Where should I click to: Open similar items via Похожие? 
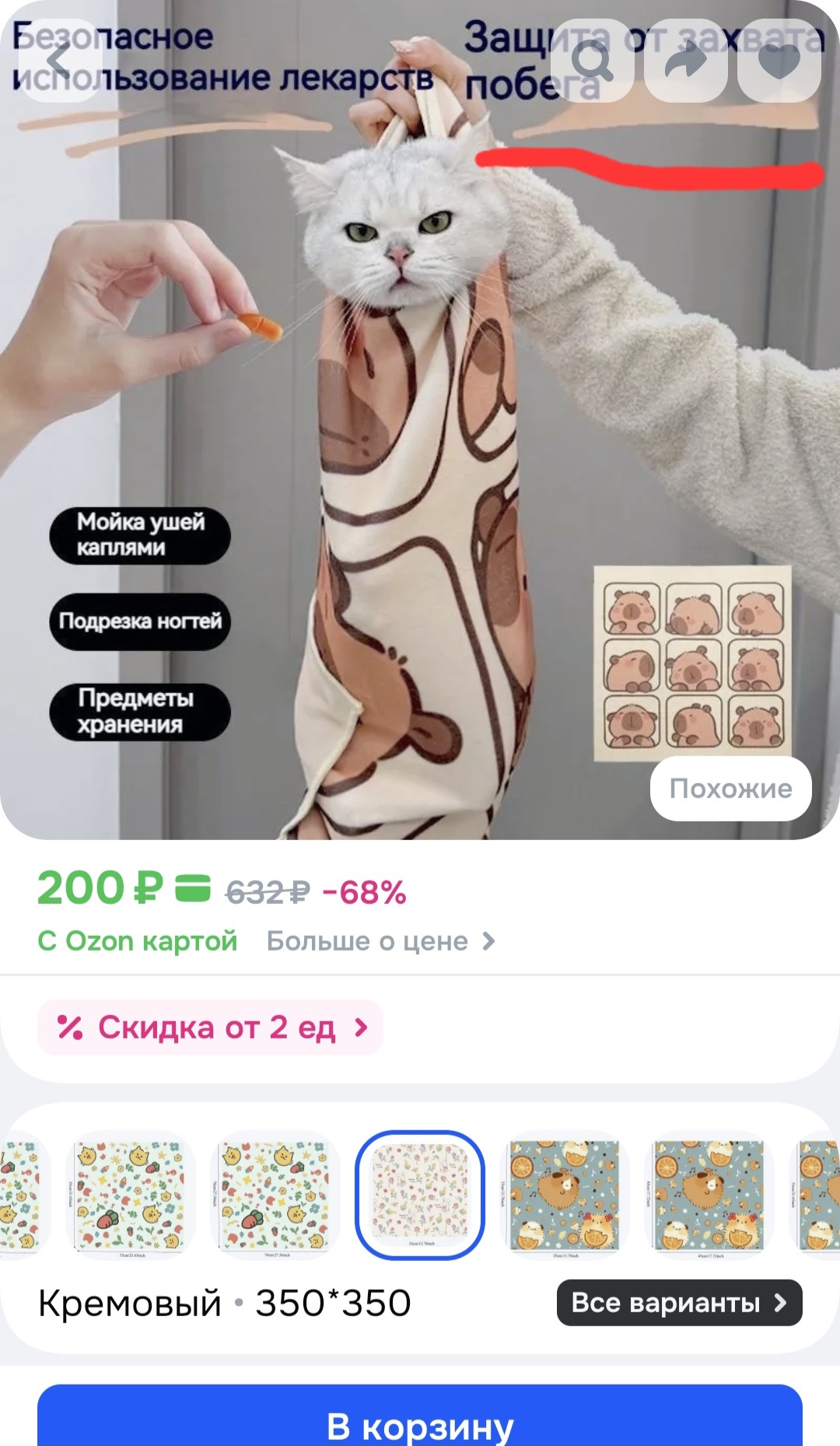pyautogui.click(x=730, y=788)
